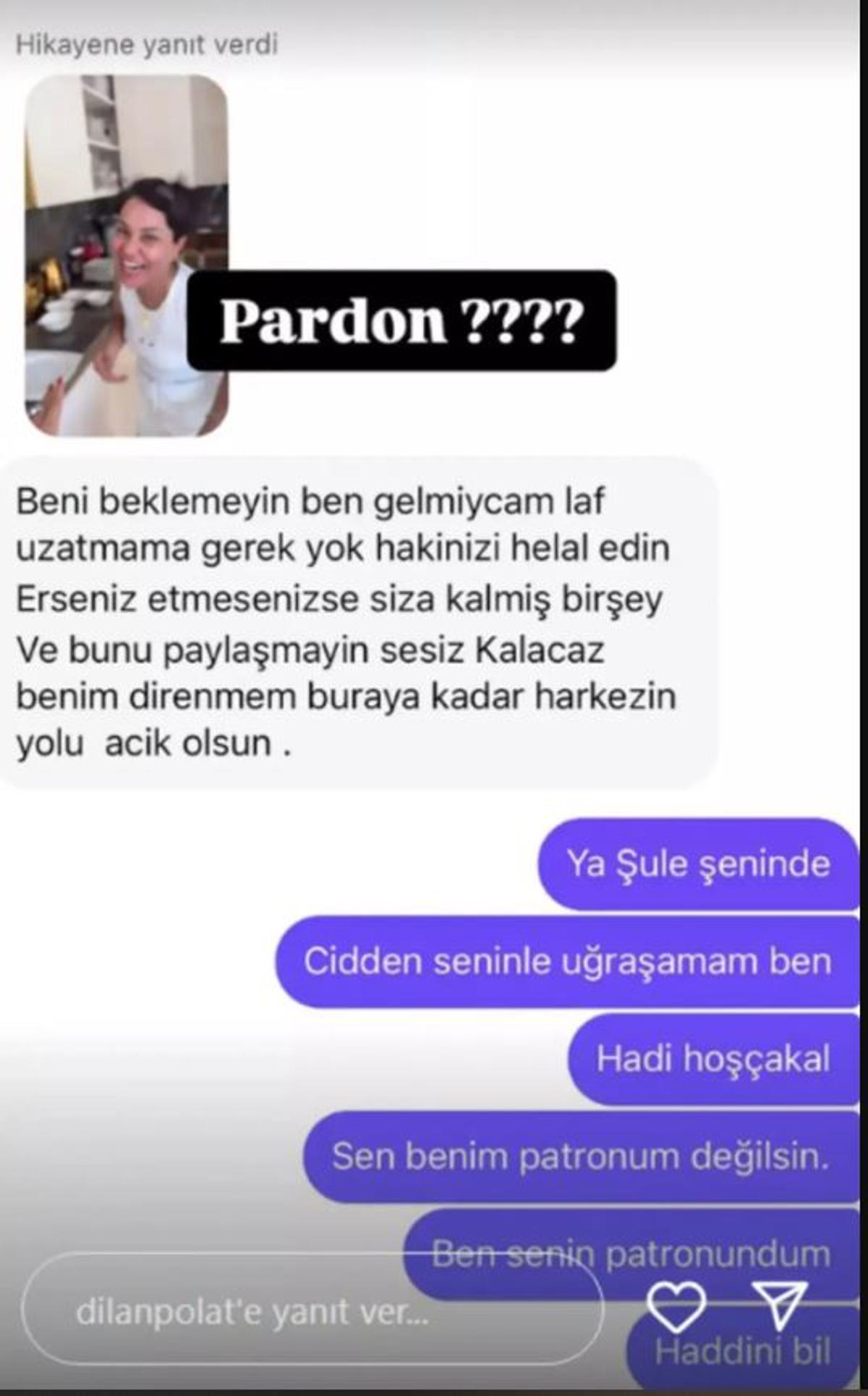Screen dimensions: 868x1396
Task: Open the reply field to dilanpolat
Action: coord(311,1311)
